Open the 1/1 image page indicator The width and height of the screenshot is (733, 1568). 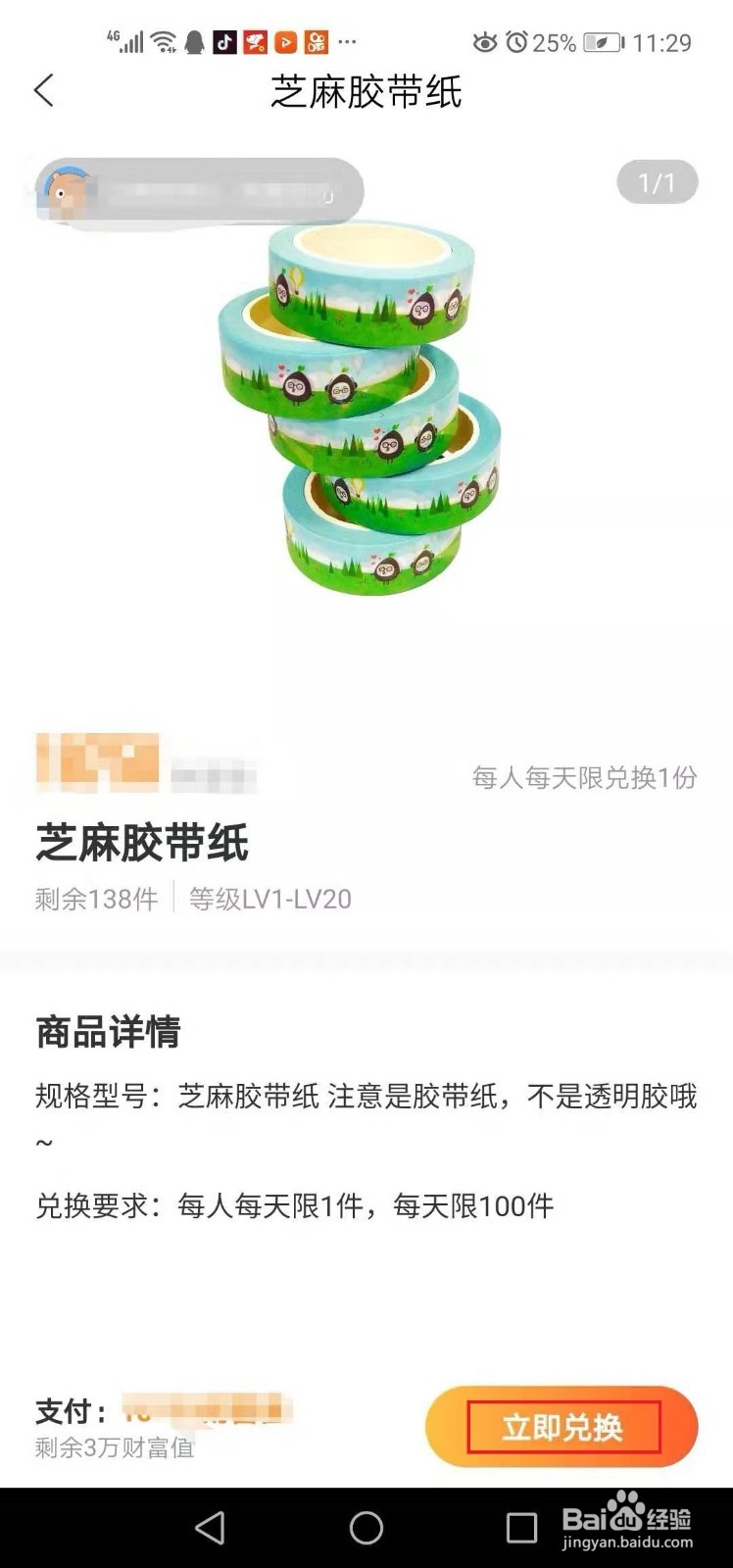pos(656,180)
